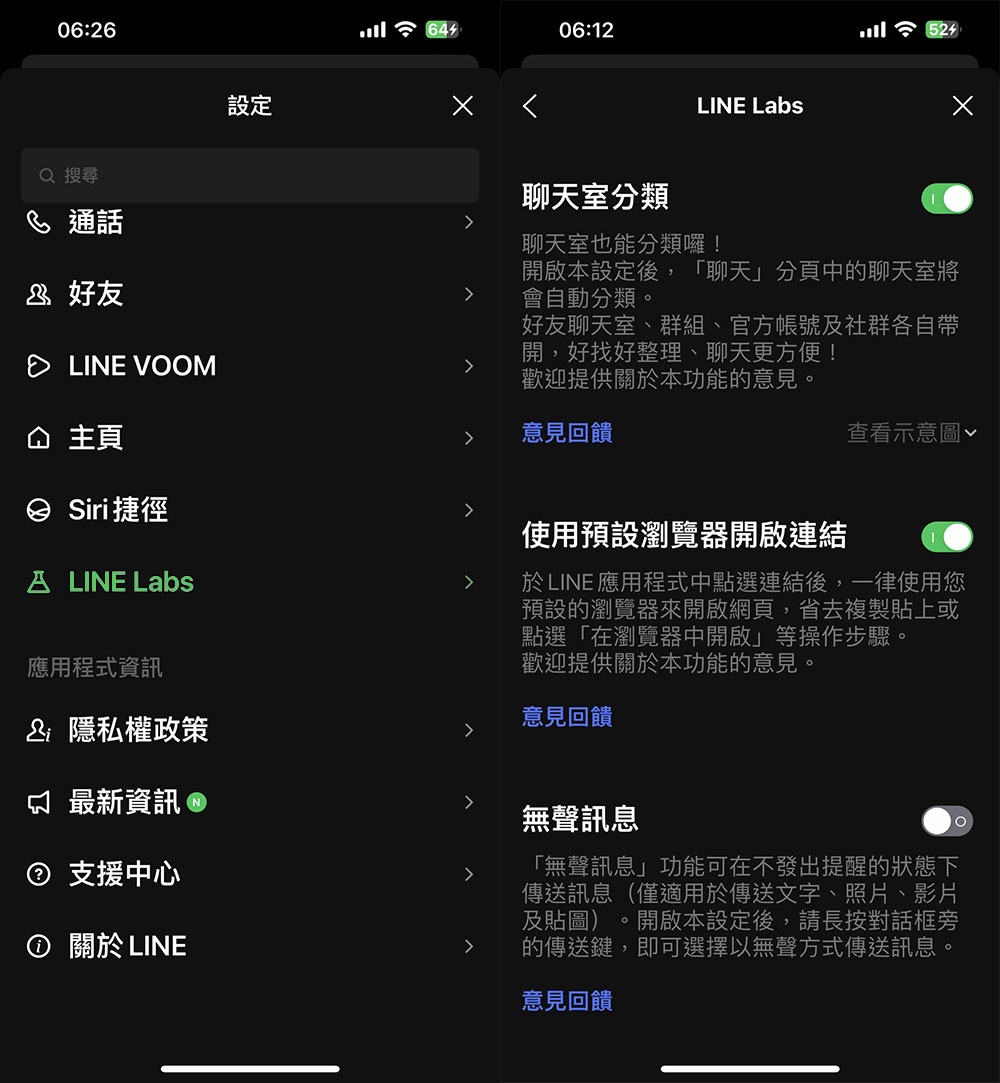Disable 使用預設瀏覽器開啟連結 switch
The image size is (1000, 1083).
click(946, 537)
